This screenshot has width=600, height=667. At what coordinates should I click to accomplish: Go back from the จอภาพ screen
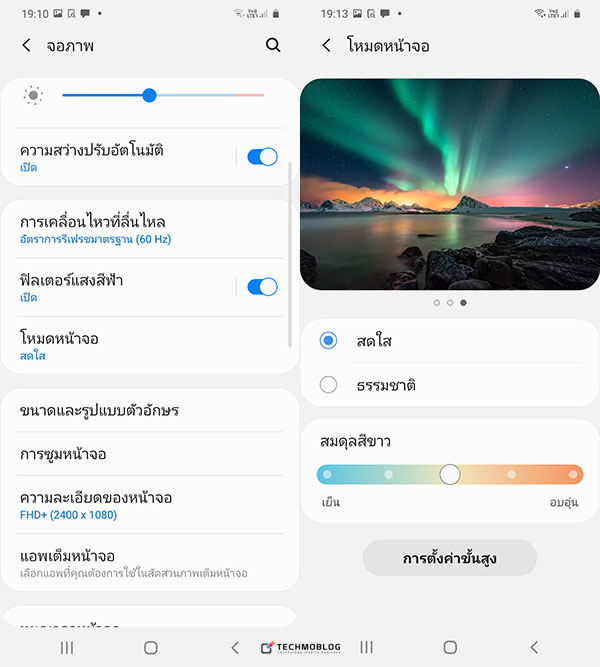[26, 46]
